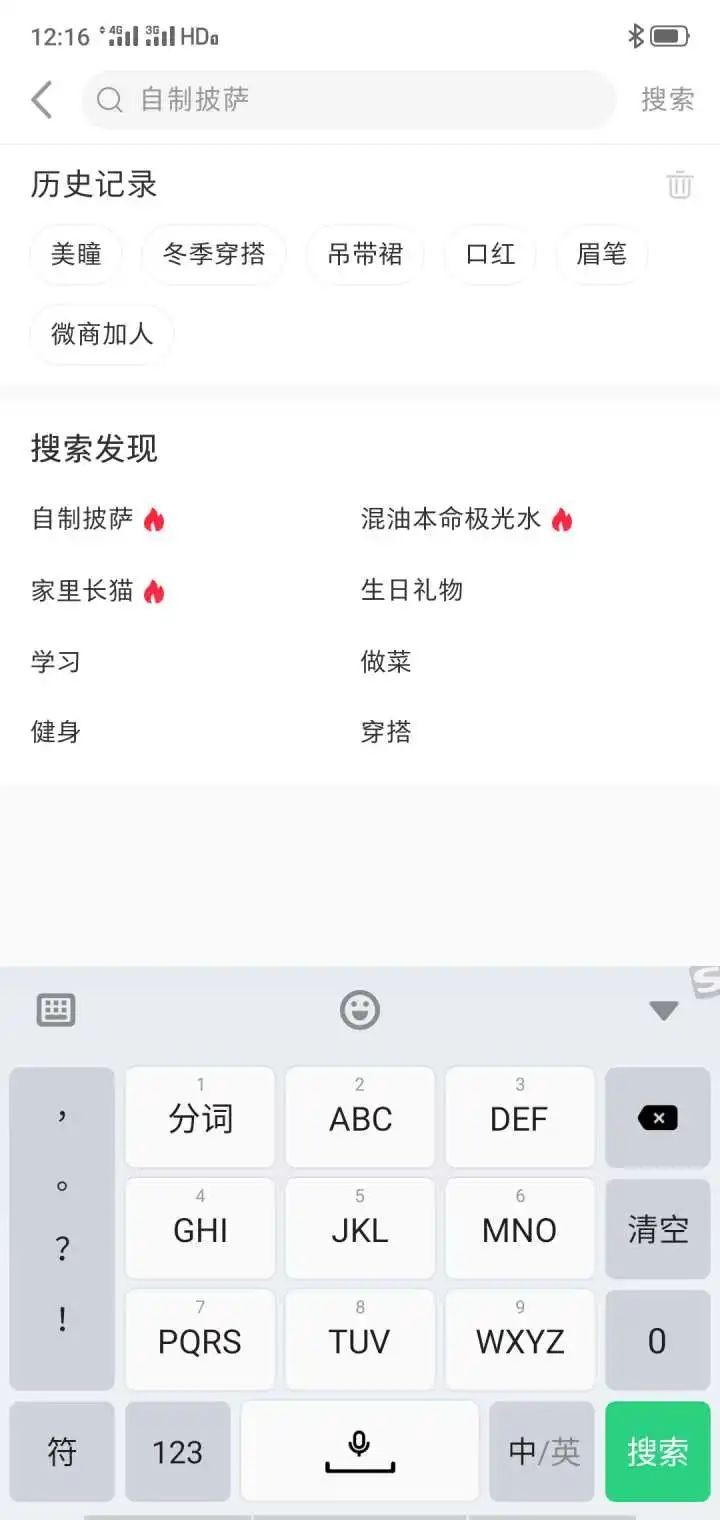720x1520 pixels.
Task: Open the emoji panel on keyboard
Action: click(x=360, y=1010)
